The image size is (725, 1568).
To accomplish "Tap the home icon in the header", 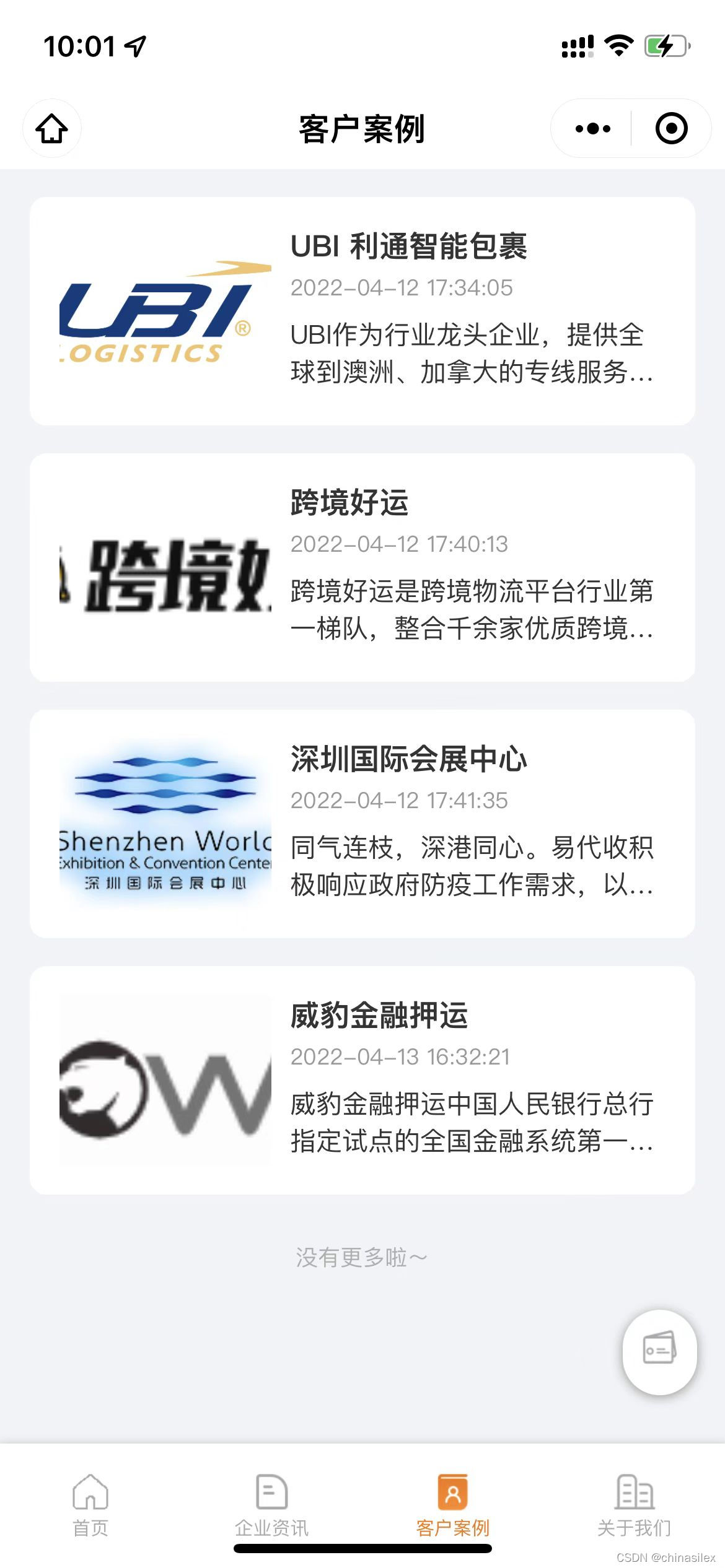I will tap(52, 128).
